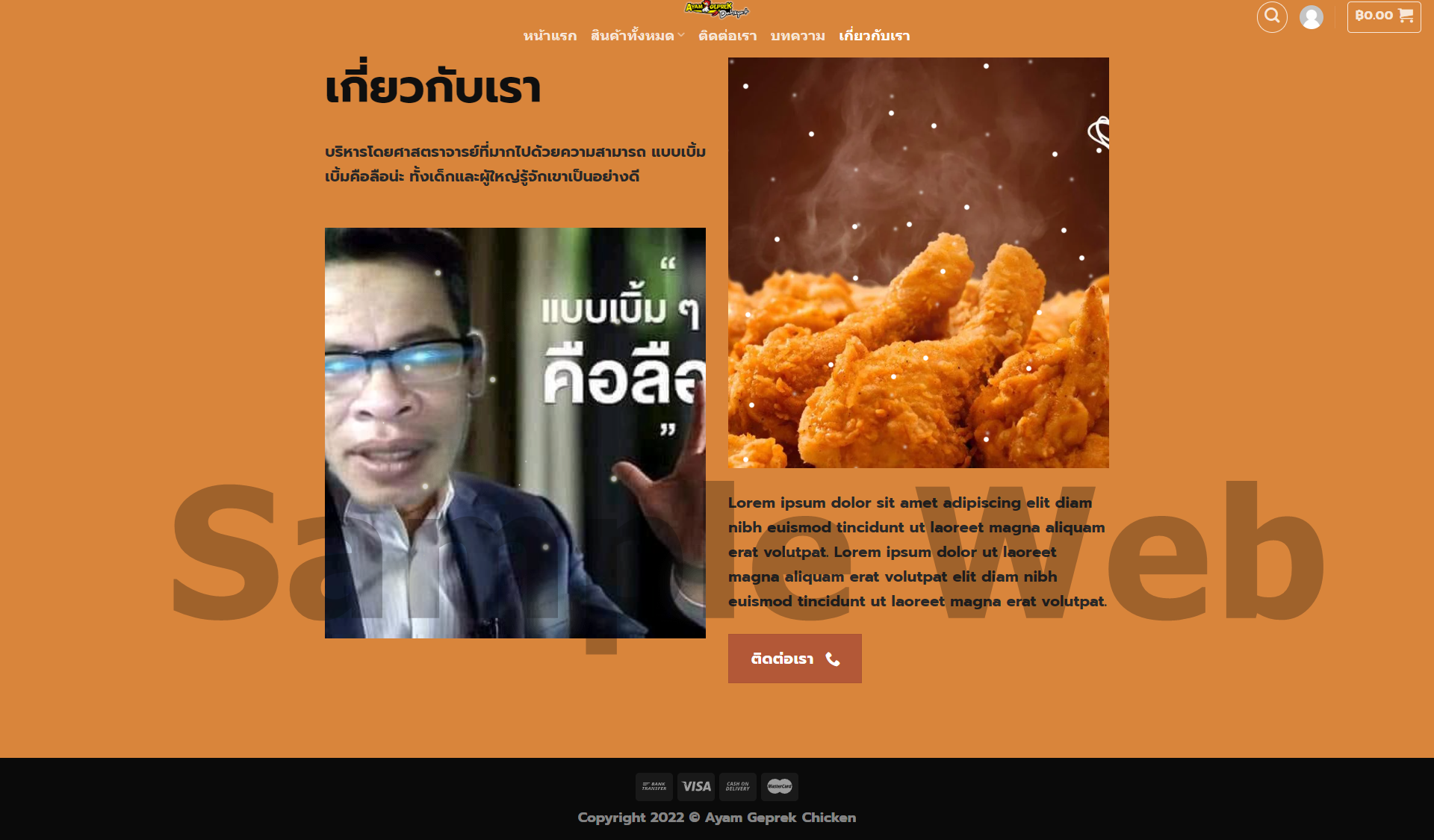Open ติดต่อเรา in the navigation menu
Image resolution: width=1434 pixels, height=840 pixels.
coord(727,36)
